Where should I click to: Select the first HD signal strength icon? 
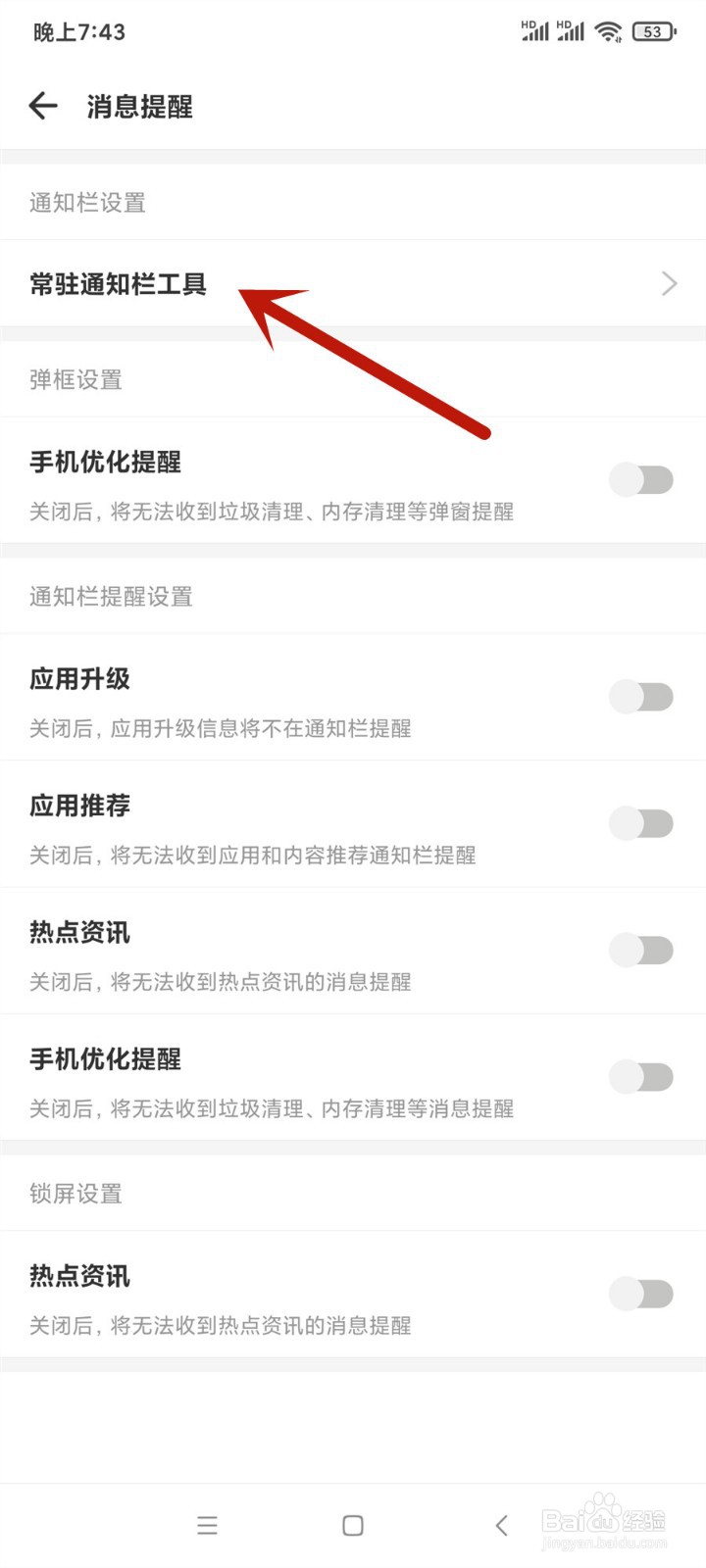click(x=534, y=31)
